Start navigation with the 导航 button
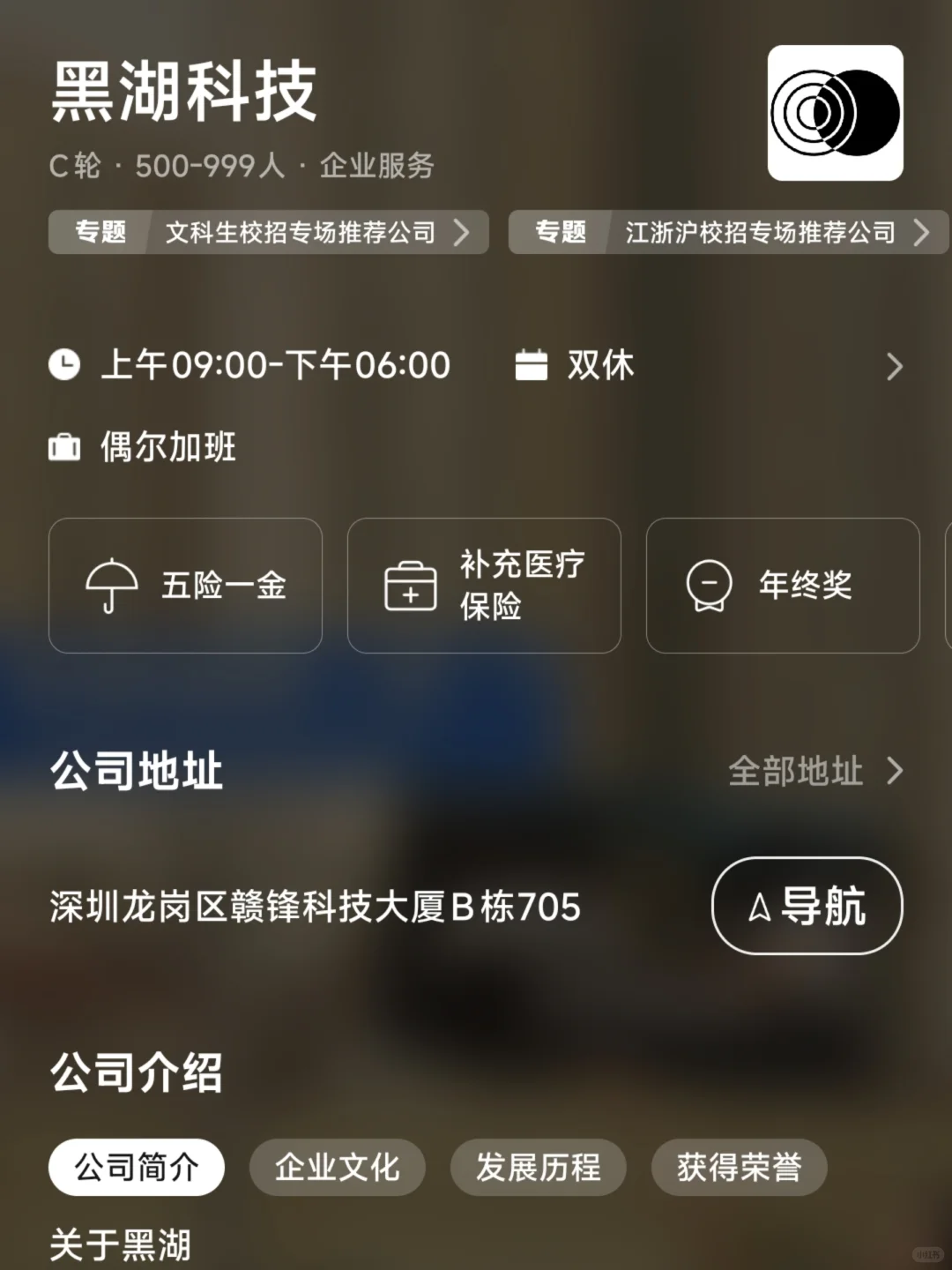Viewport: 952px width, 1270px height. pos(807,906)
